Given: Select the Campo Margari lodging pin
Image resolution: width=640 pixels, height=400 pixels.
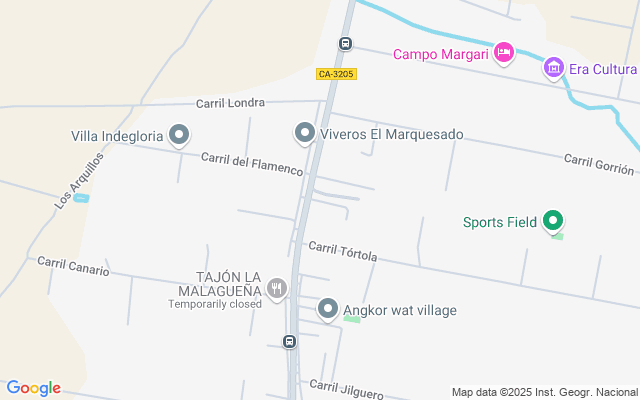Looking at the screenshot, I should coord(504,52).
